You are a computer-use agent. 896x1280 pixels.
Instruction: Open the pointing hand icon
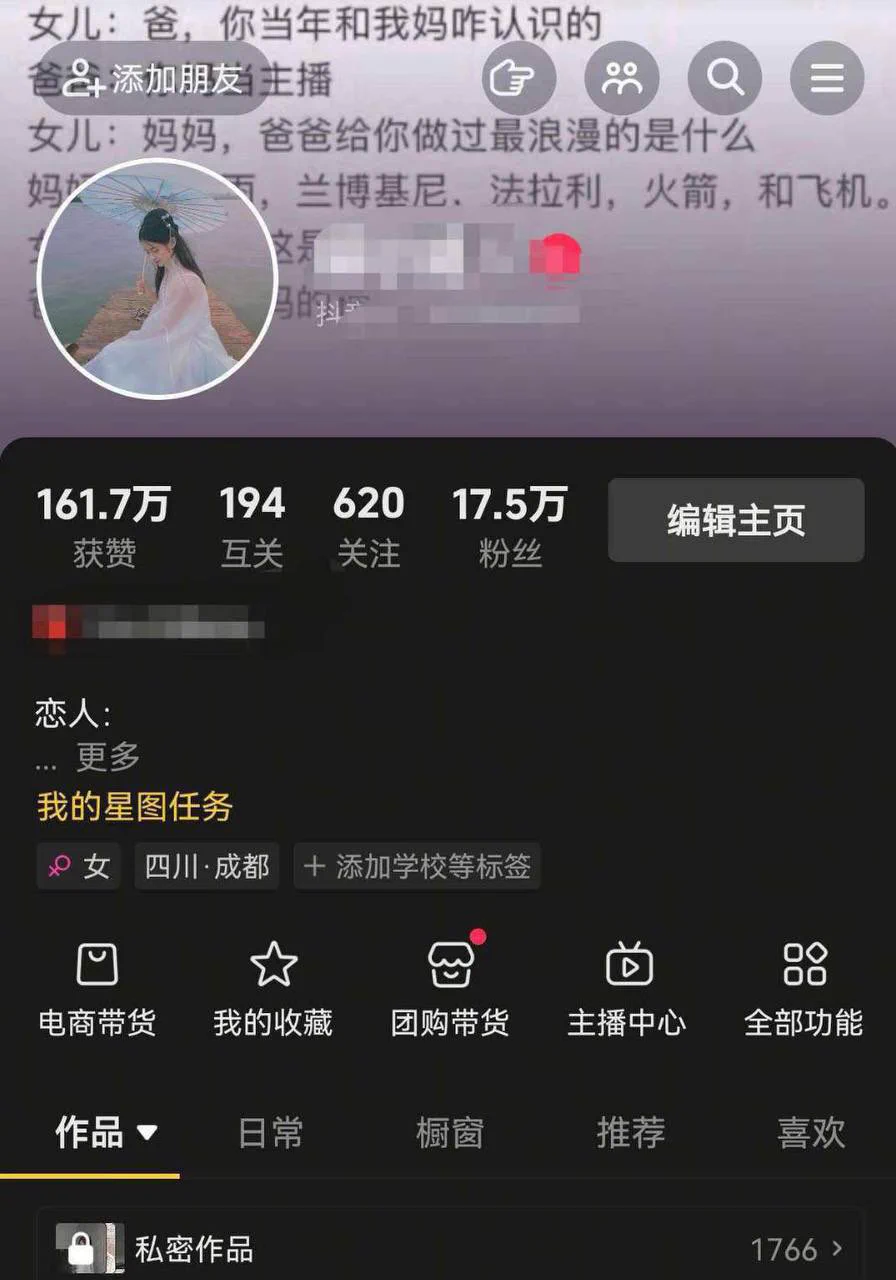518,78
